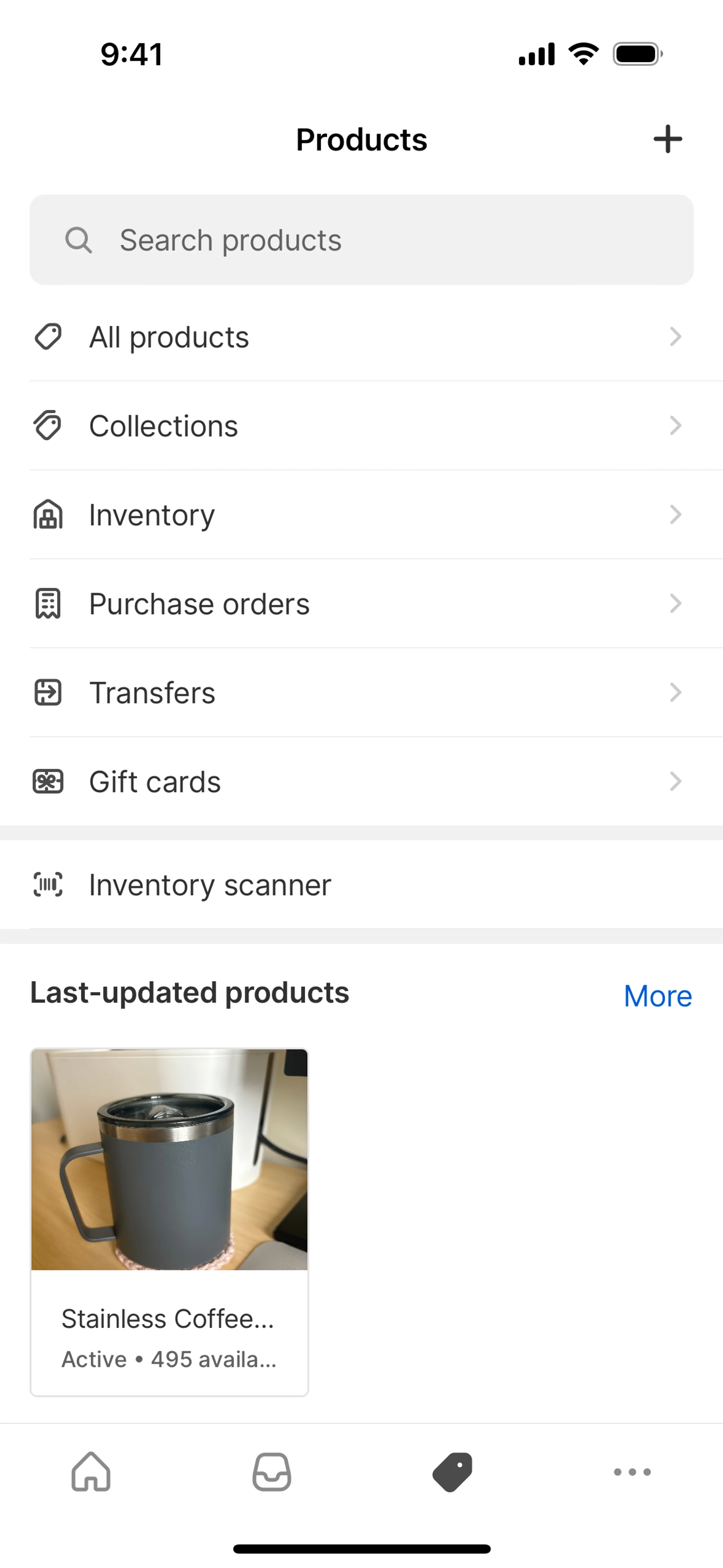Tap the Search products field
Image resolution: width=723 pixels, height=1568 pixels.
[x=361, y=240]
